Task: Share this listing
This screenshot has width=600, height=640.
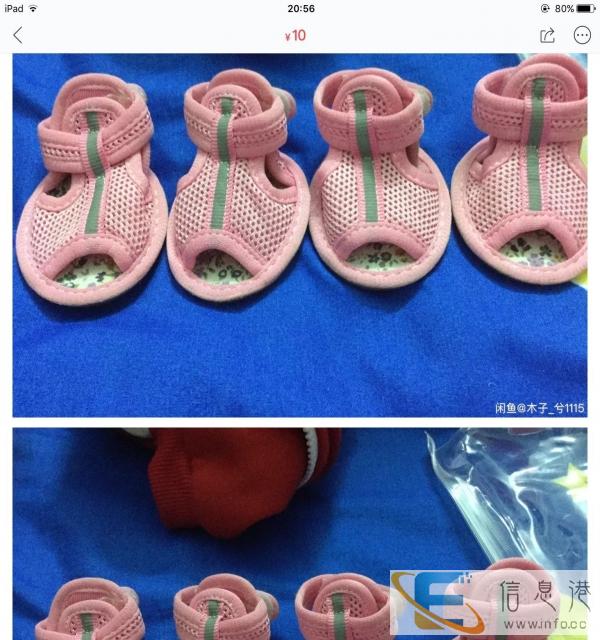Action: coord(547,35)
